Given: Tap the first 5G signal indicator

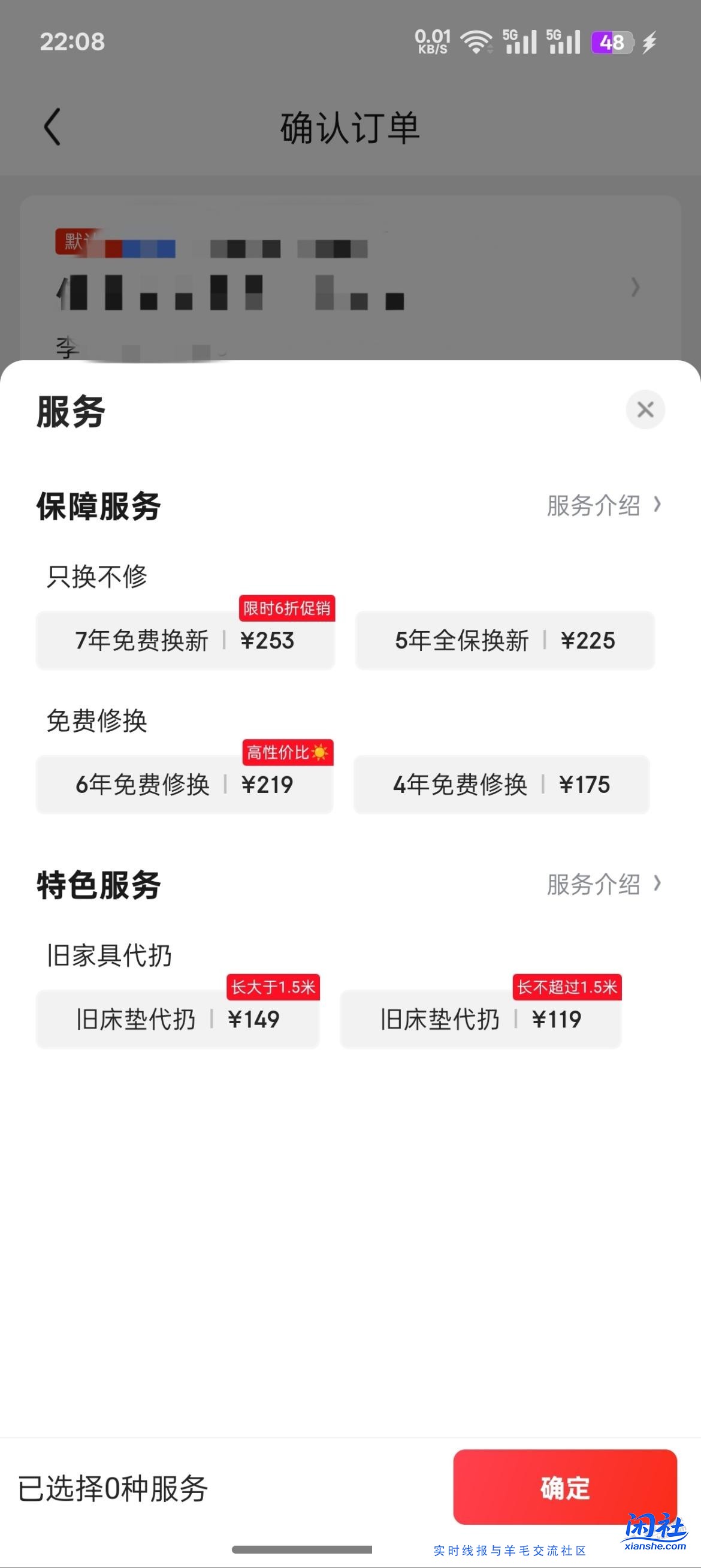Looking at the screenshot, I should point(520,41).
